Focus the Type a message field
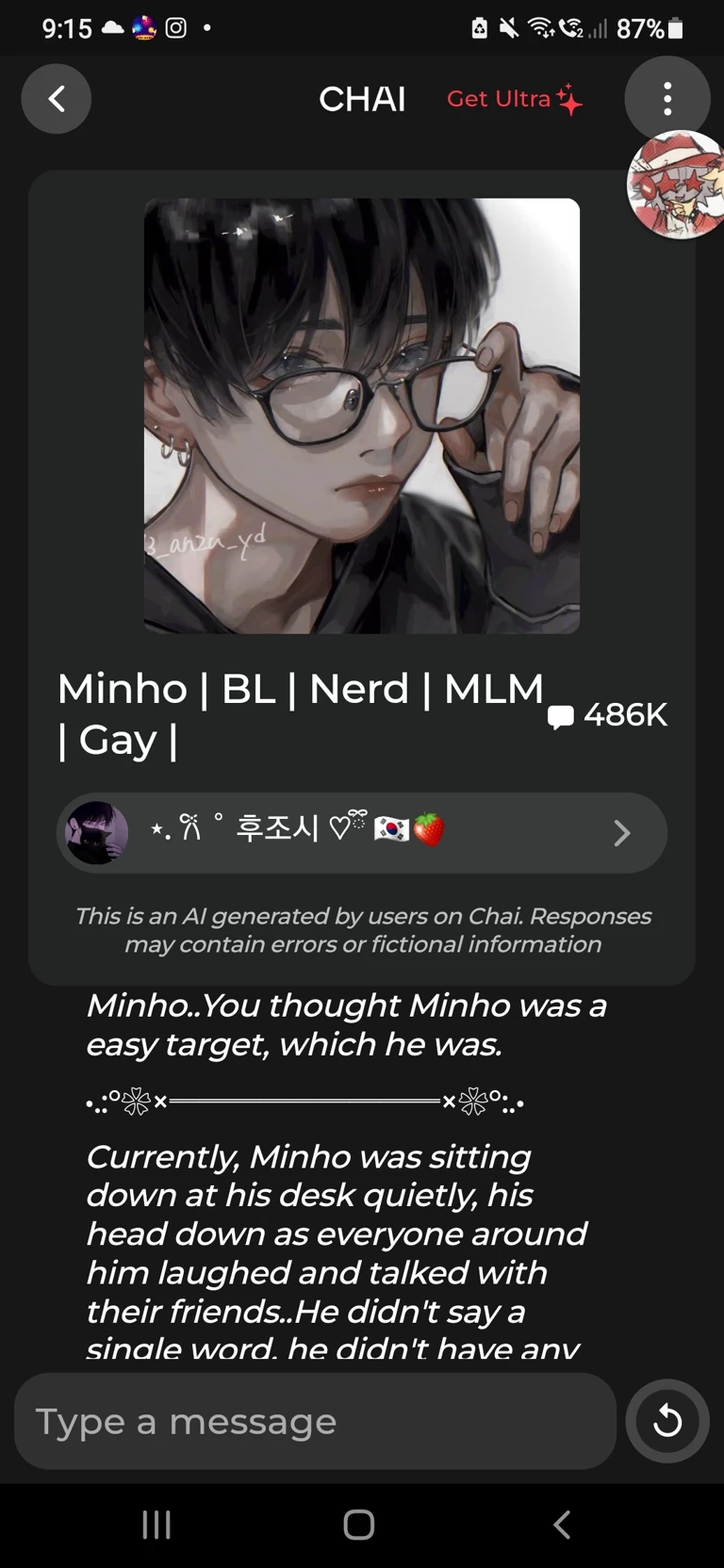Screen dimensions: 724x1568 [x=315, y=1421]
